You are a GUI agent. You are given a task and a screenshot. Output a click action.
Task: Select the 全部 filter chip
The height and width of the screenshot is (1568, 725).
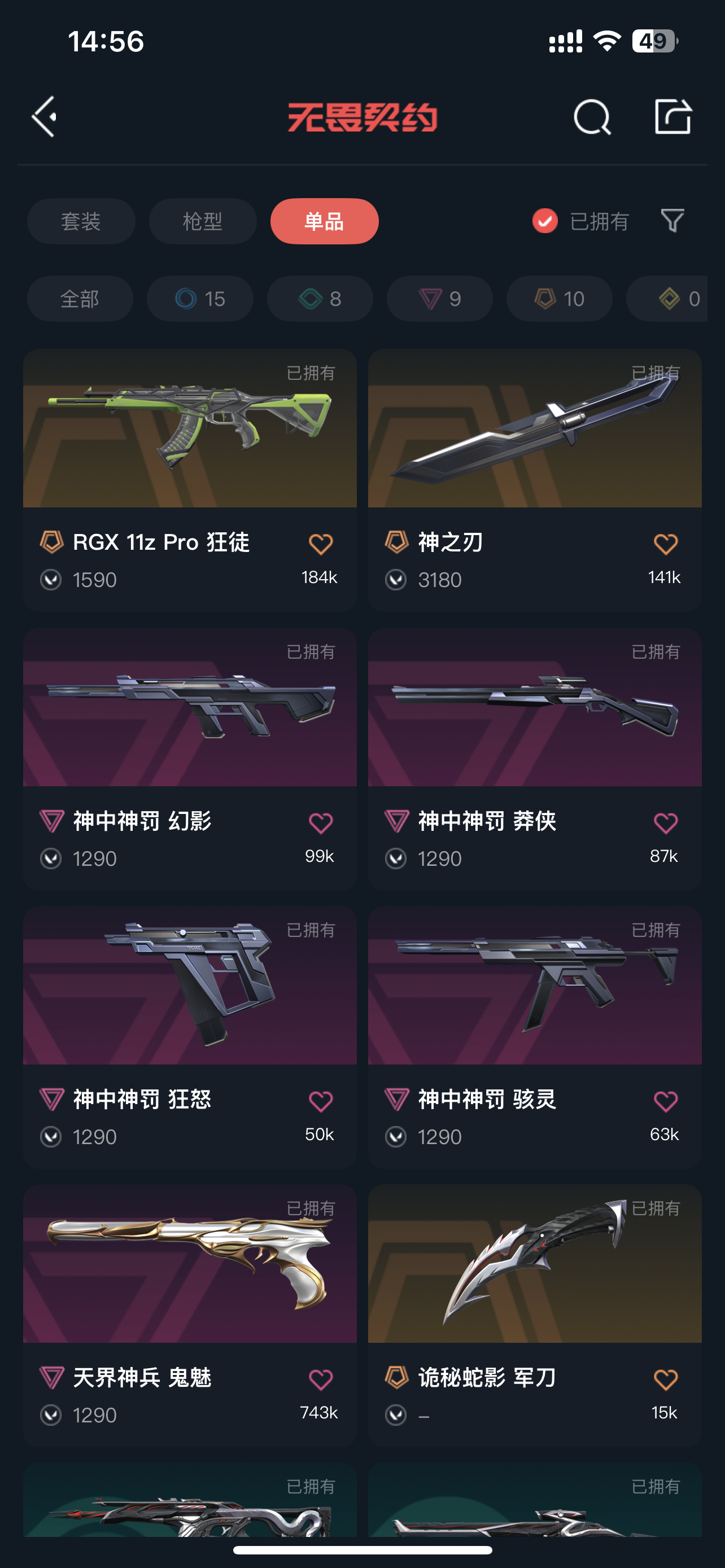point(80,299)
